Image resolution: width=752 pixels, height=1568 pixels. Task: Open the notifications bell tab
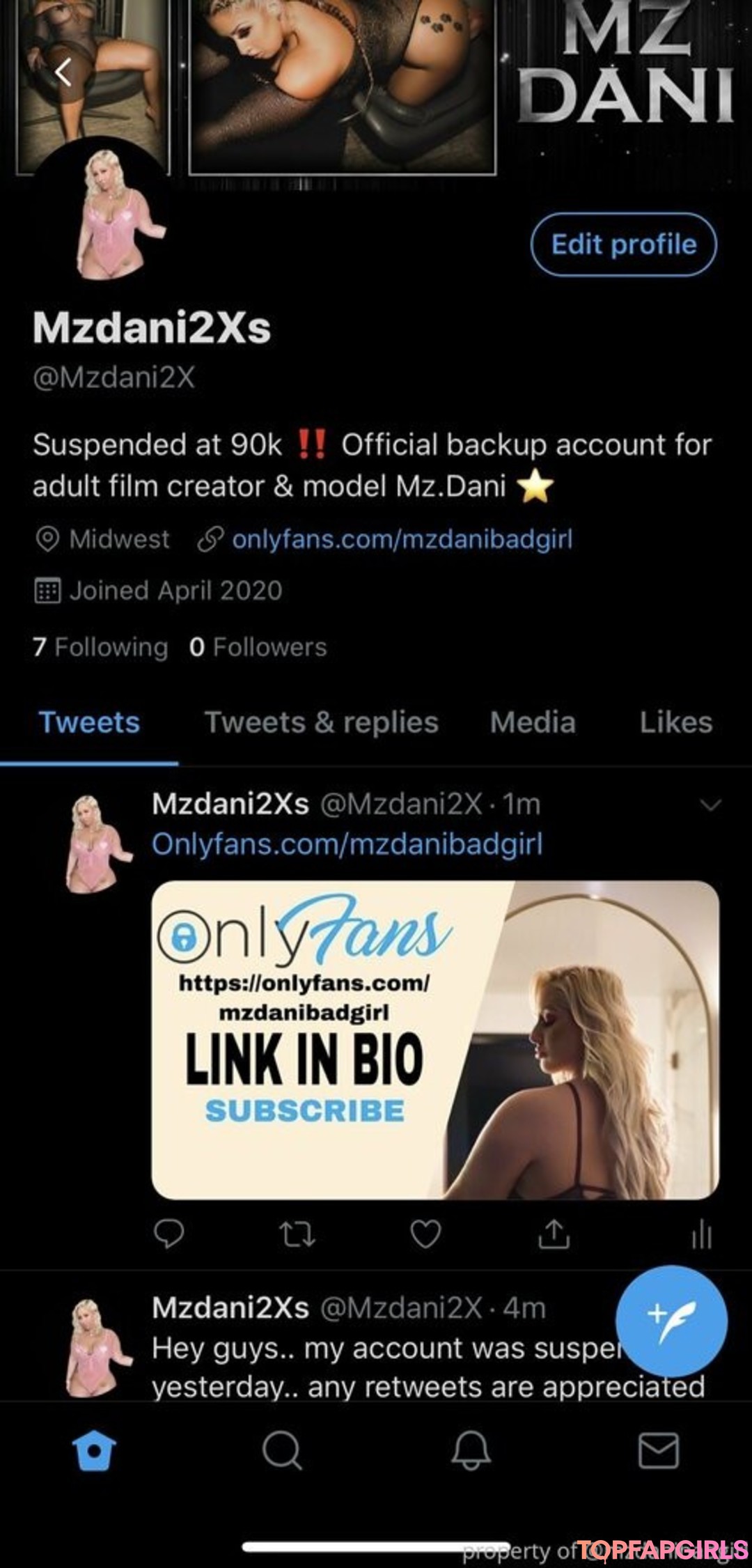point(471,1450)
